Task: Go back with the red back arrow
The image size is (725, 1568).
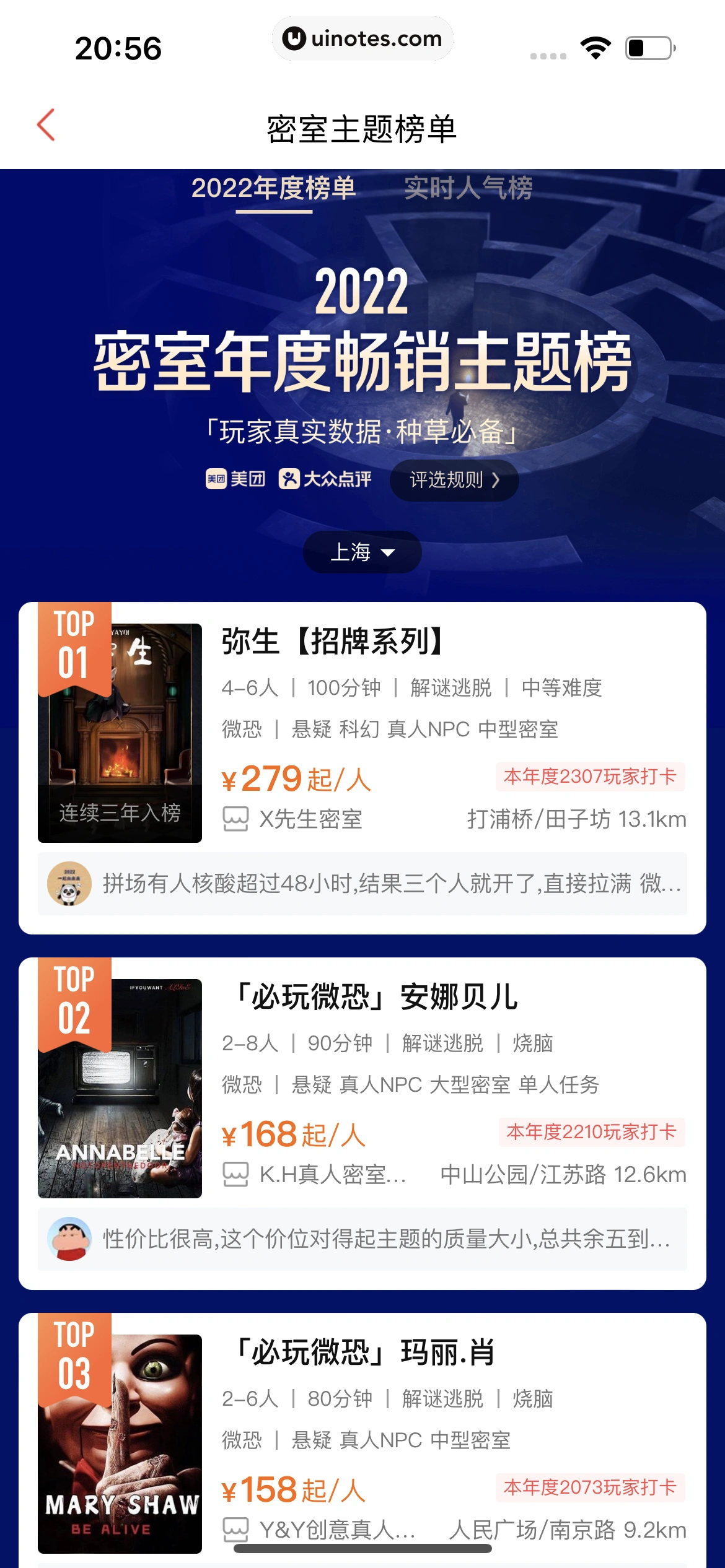Action: (46, 125)
